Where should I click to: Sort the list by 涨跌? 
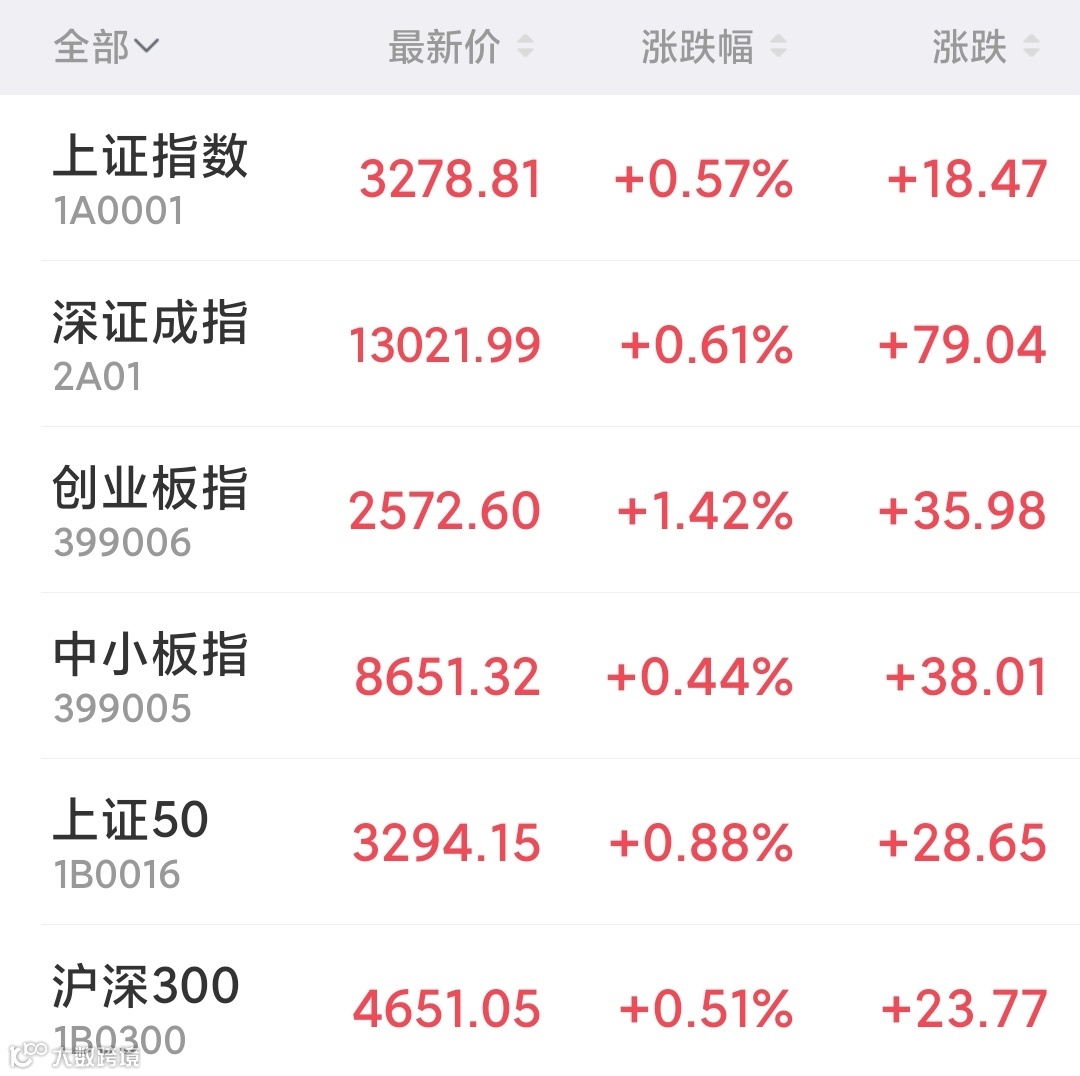pos(985,47)
